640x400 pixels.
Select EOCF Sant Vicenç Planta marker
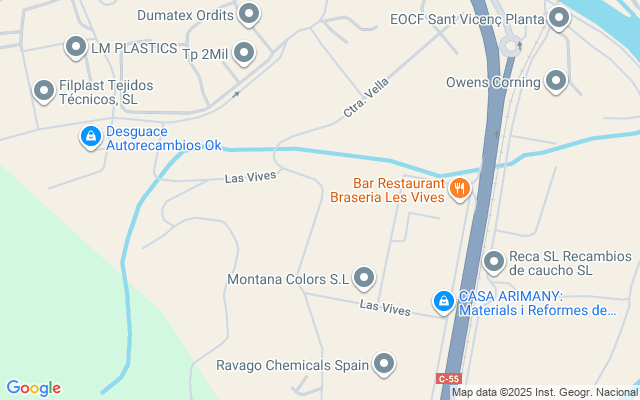559,17
